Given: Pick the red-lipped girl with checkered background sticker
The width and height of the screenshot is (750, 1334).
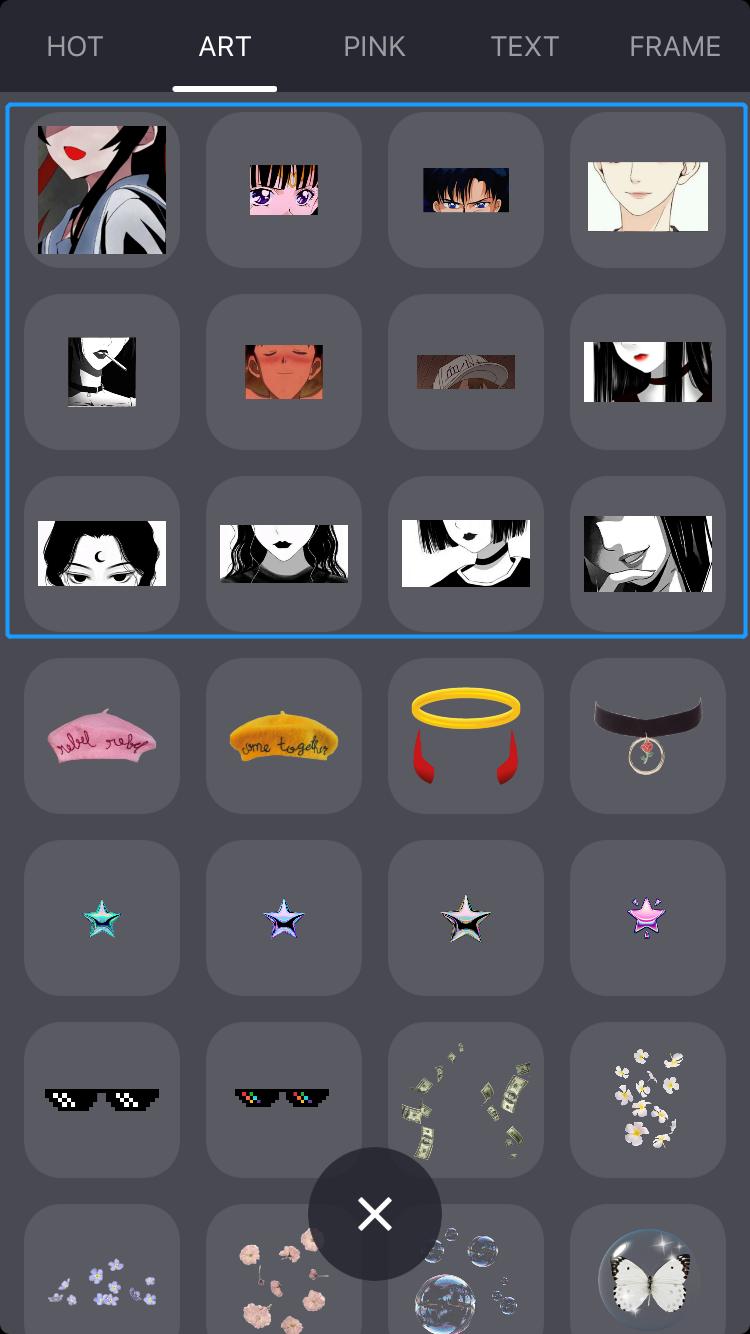Looking at the screenshot, I should coord(102,190).
